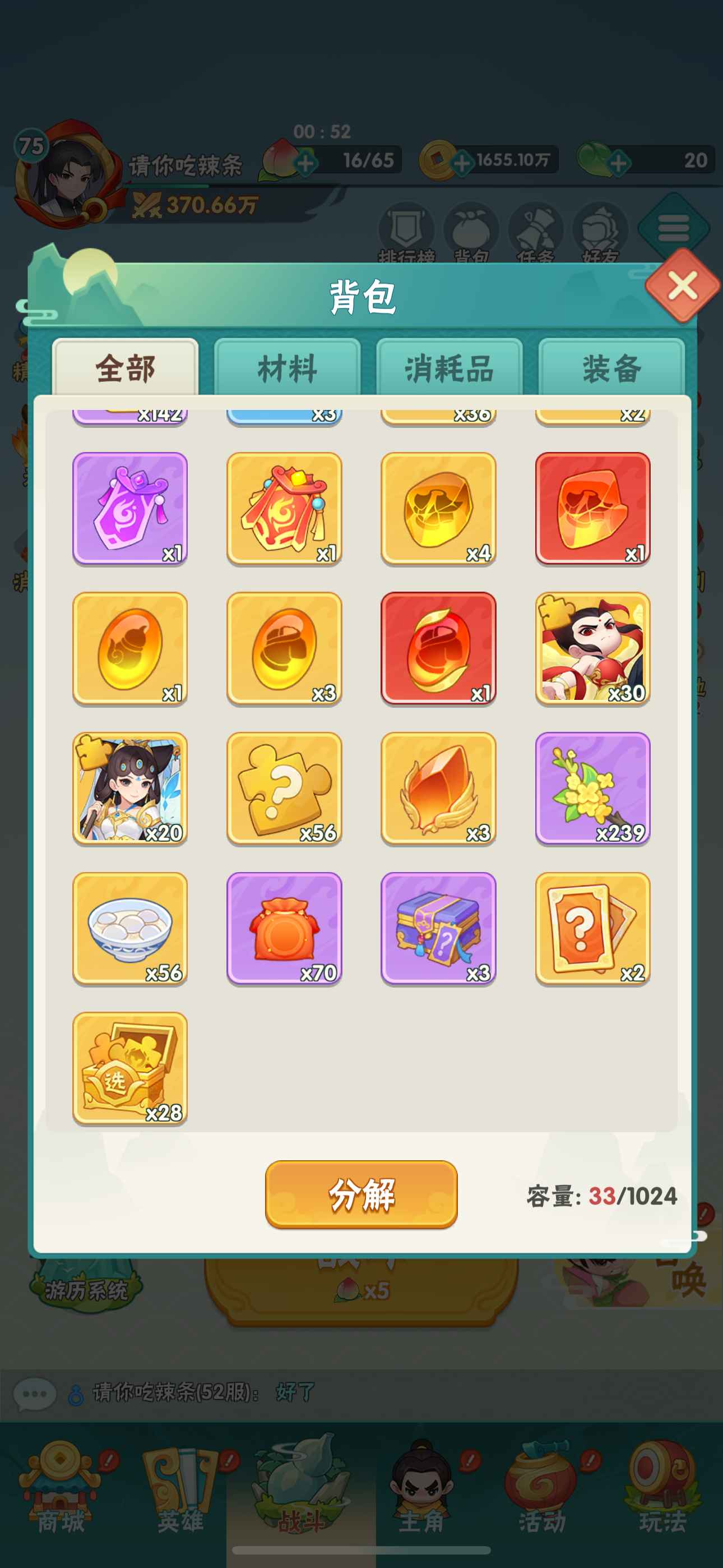The image size is (723, 1568).
Task: Open the 选 selection chest x28
Action: [129, 1068]
